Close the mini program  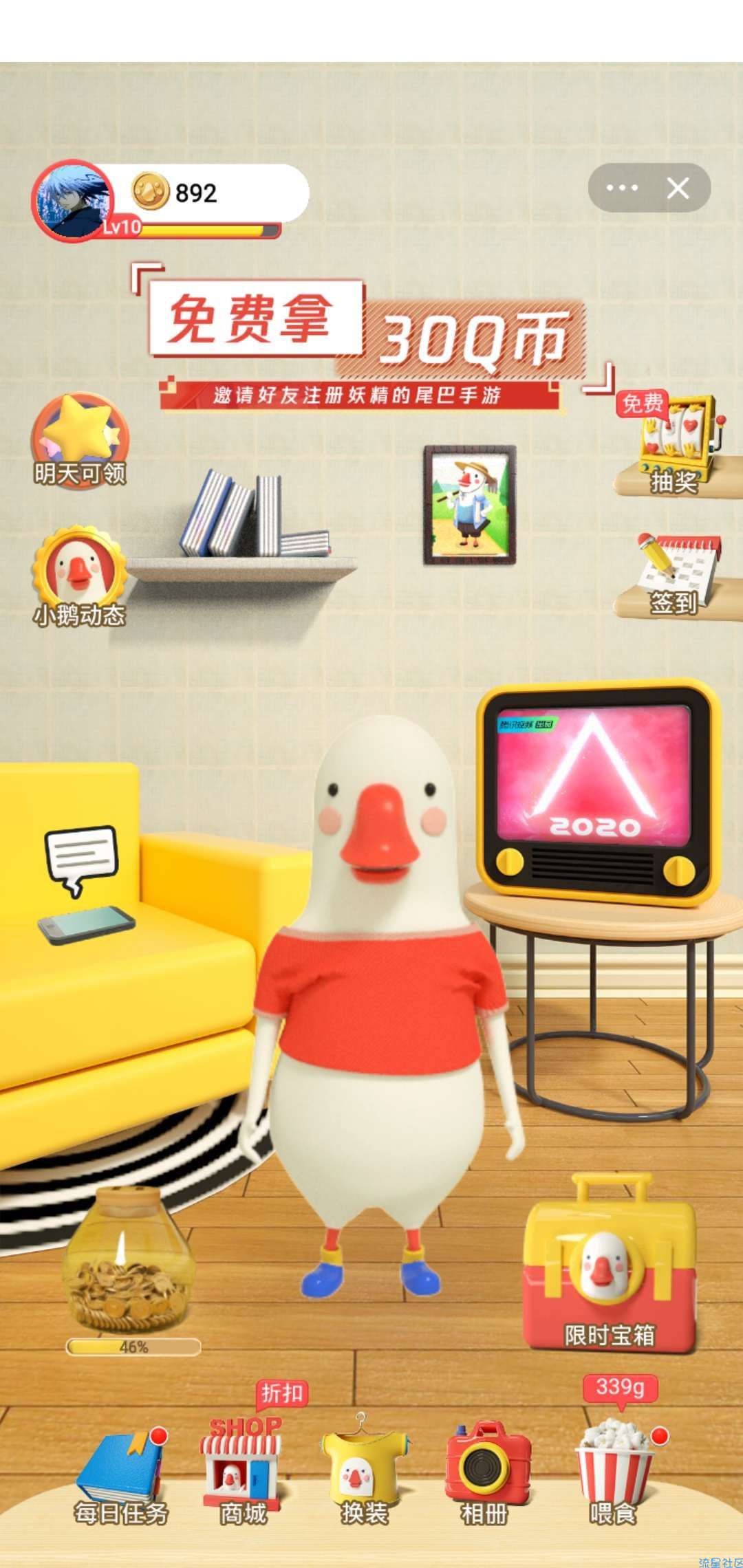pos(678,188)
